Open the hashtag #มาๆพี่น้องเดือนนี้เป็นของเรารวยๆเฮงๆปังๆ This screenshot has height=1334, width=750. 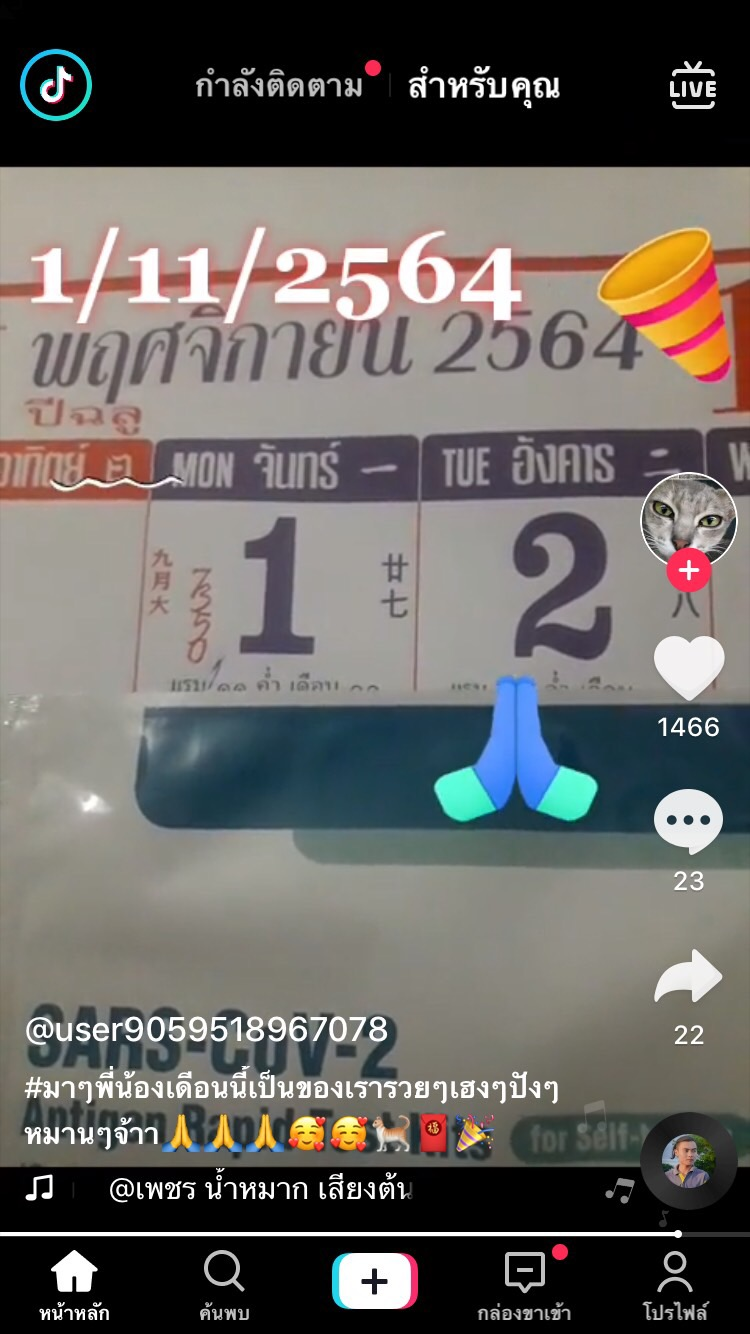[x=290, y=1089]
